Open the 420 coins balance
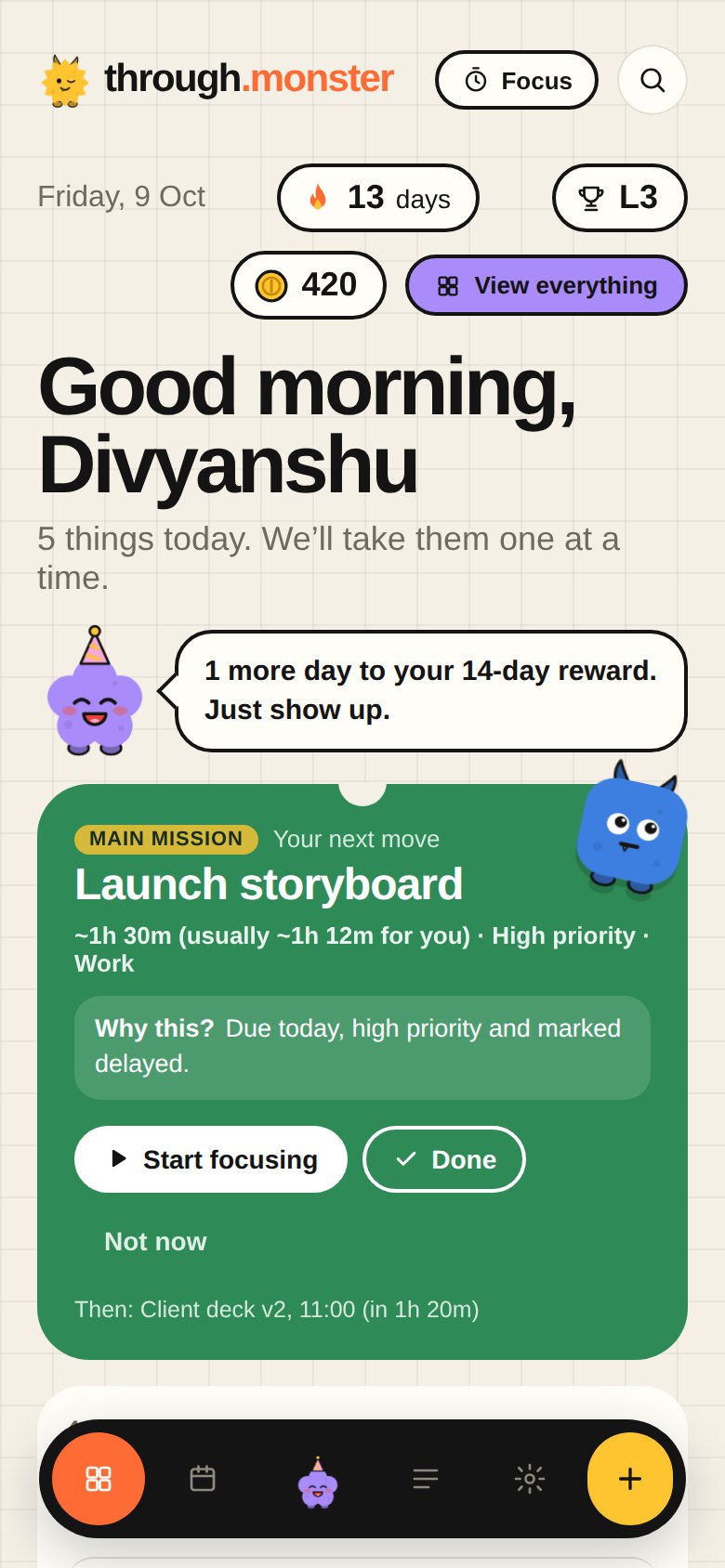Viewport: 725px width, 1568px height. point(309,285)
